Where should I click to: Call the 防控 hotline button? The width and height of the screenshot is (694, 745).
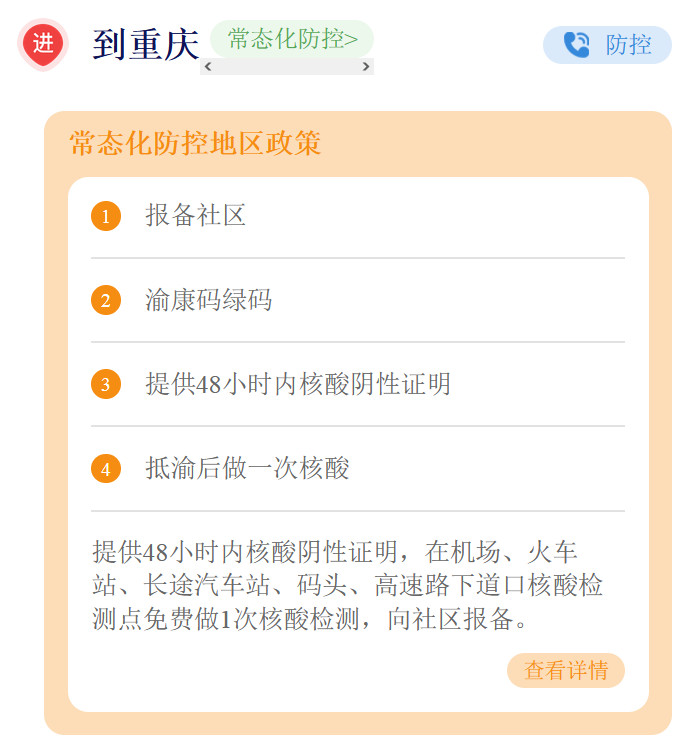pos(607,45)
